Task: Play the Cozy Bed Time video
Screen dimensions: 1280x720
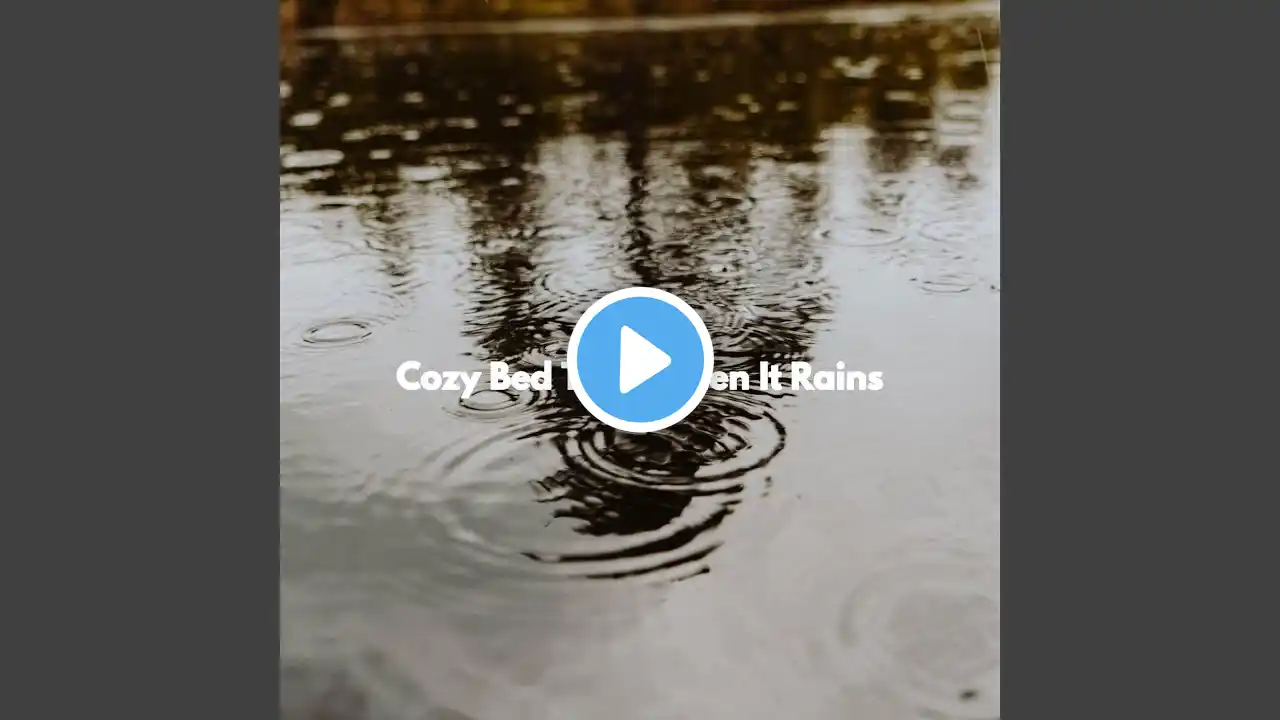Action: click(x=640, y=360)
